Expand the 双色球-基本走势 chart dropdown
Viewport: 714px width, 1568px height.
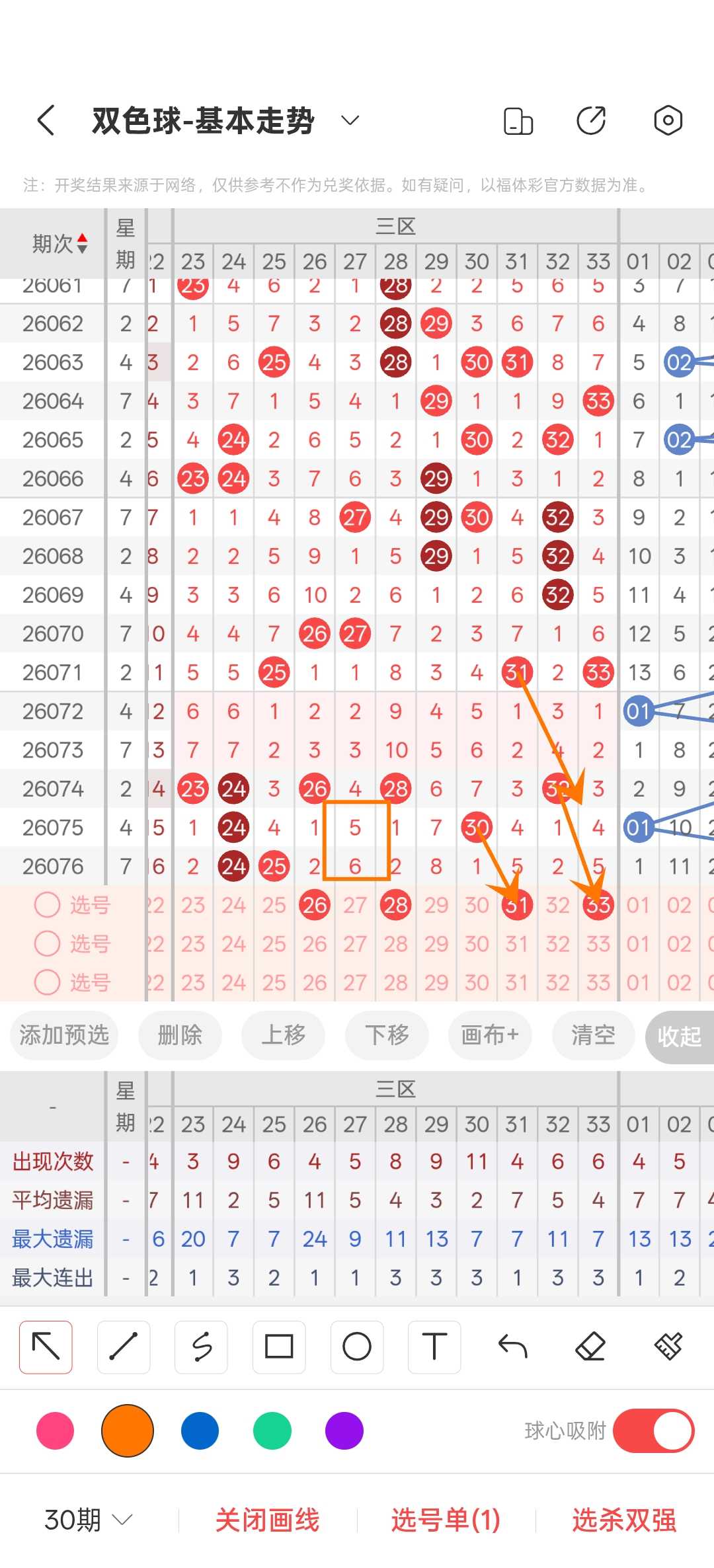point(350,121)
